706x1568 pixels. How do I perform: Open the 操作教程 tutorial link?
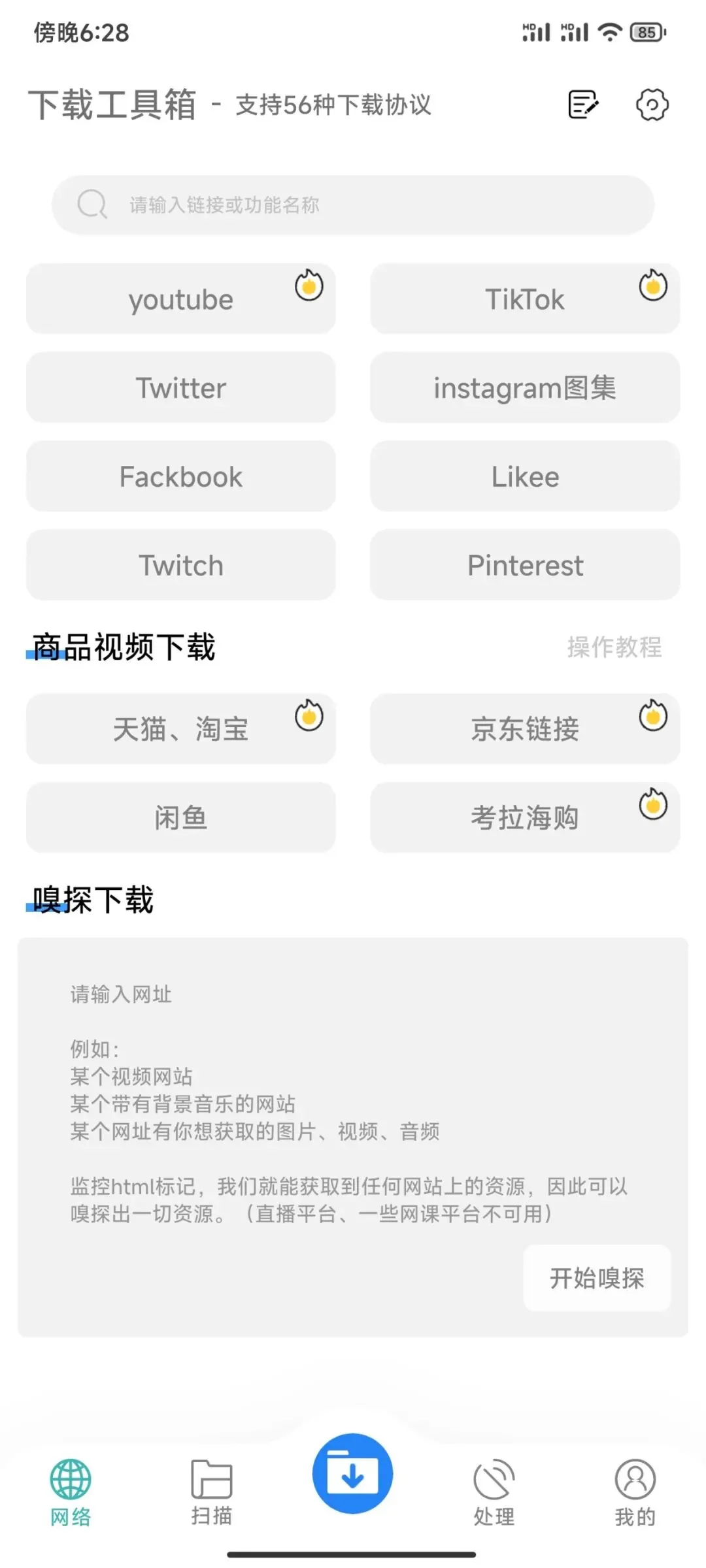tap(614, 647)
